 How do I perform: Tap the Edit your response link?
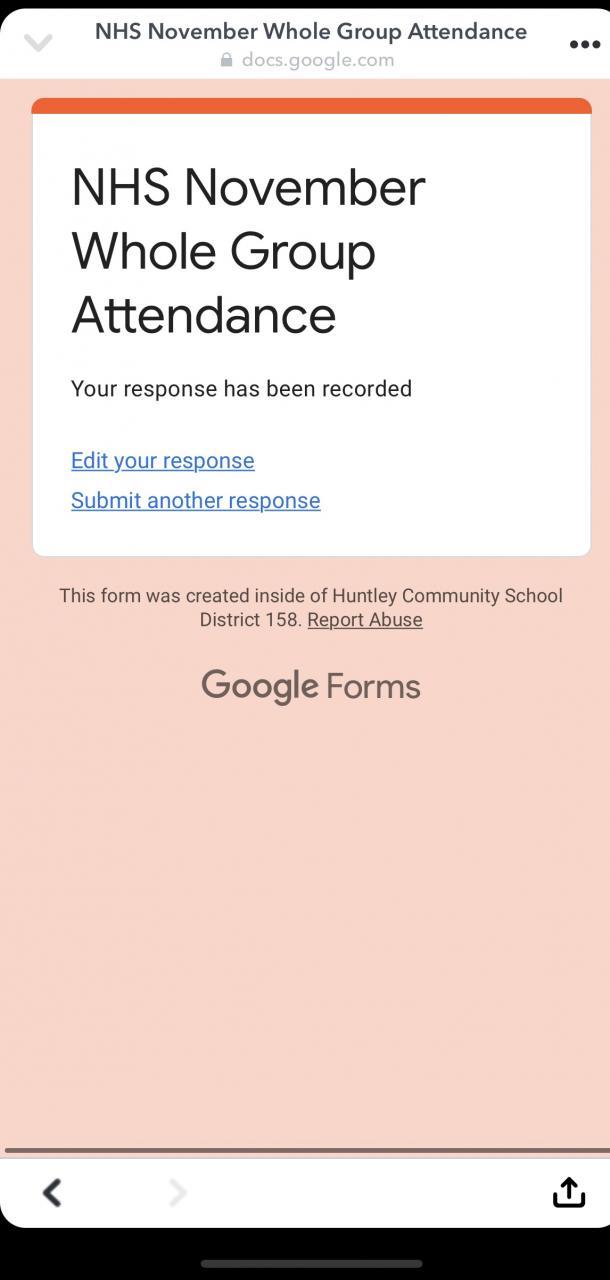[162, 460]
